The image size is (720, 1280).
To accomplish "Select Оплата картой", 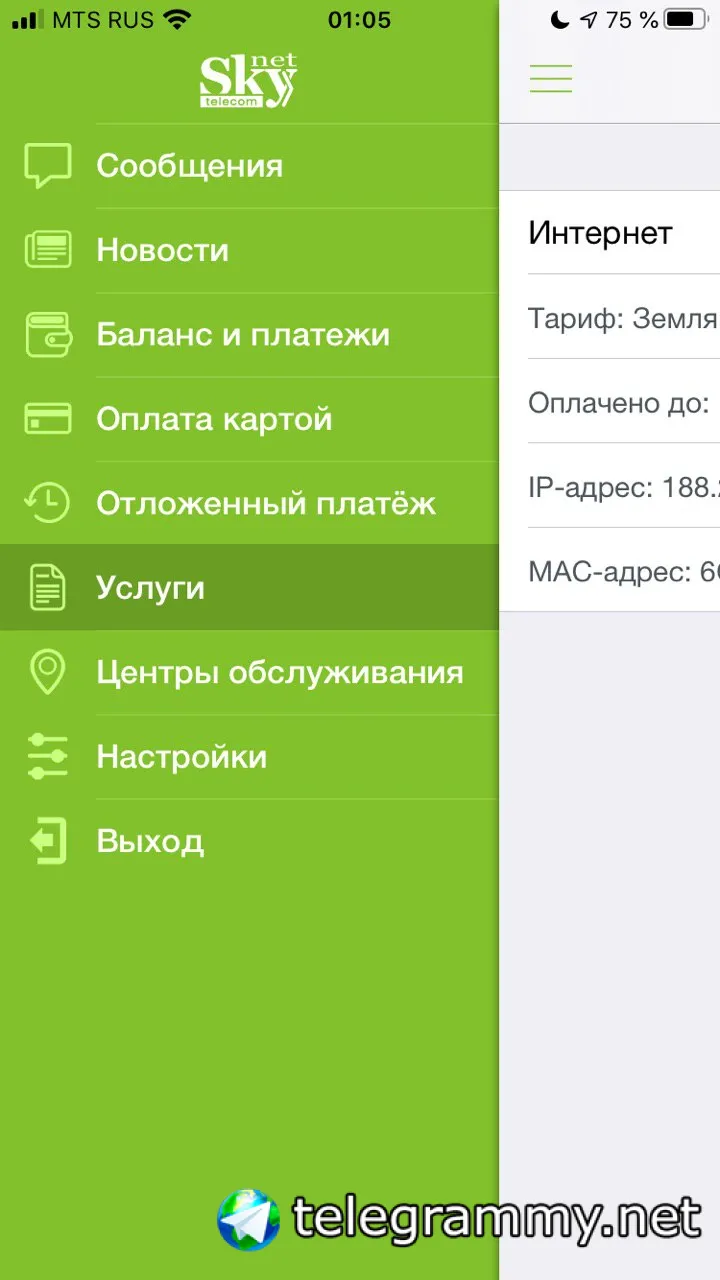I will 249,419.
